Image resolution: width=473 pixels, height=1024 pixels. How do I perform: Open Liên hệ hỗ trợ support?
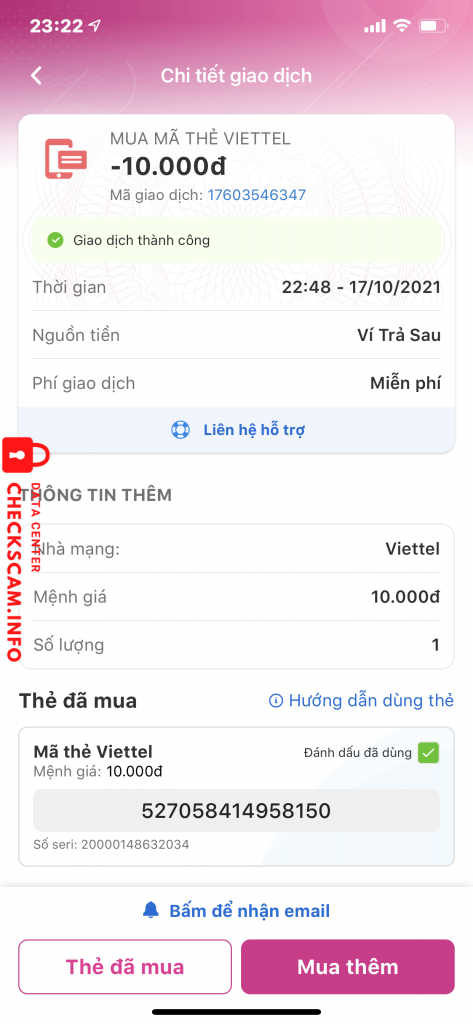pyautogui.click(x=236, y=430)
